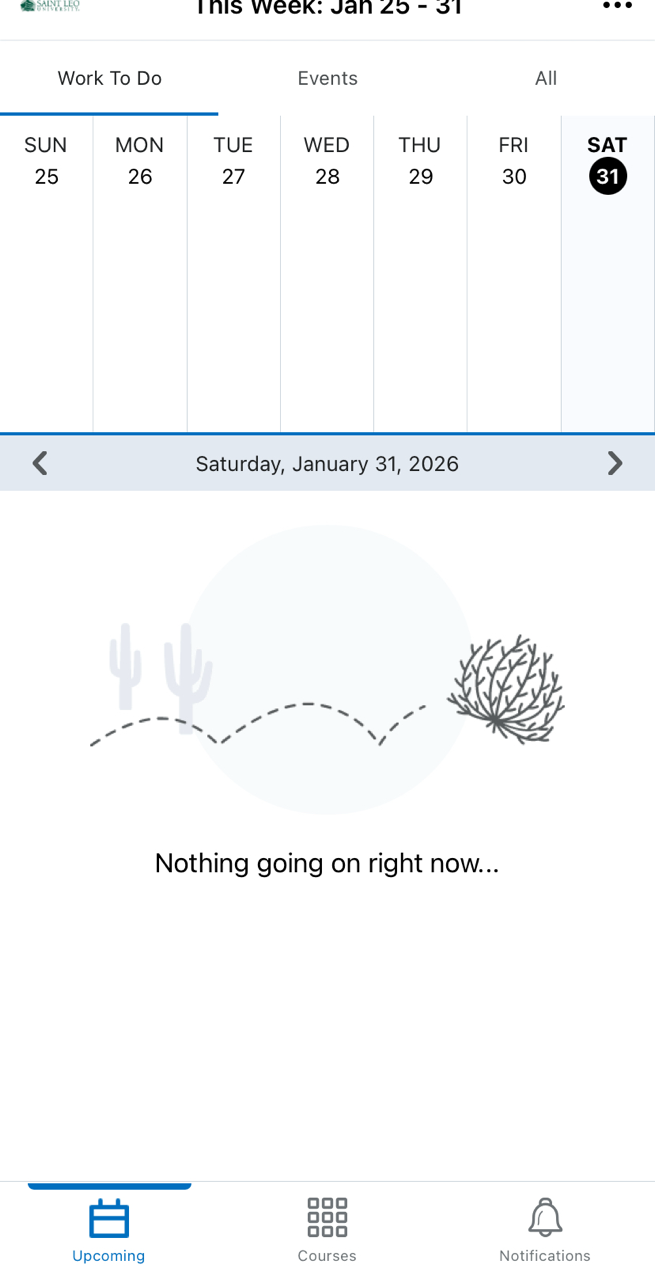The image size is (655, 1280).
Task: Switch to the All tab
Action: [545, 78]
